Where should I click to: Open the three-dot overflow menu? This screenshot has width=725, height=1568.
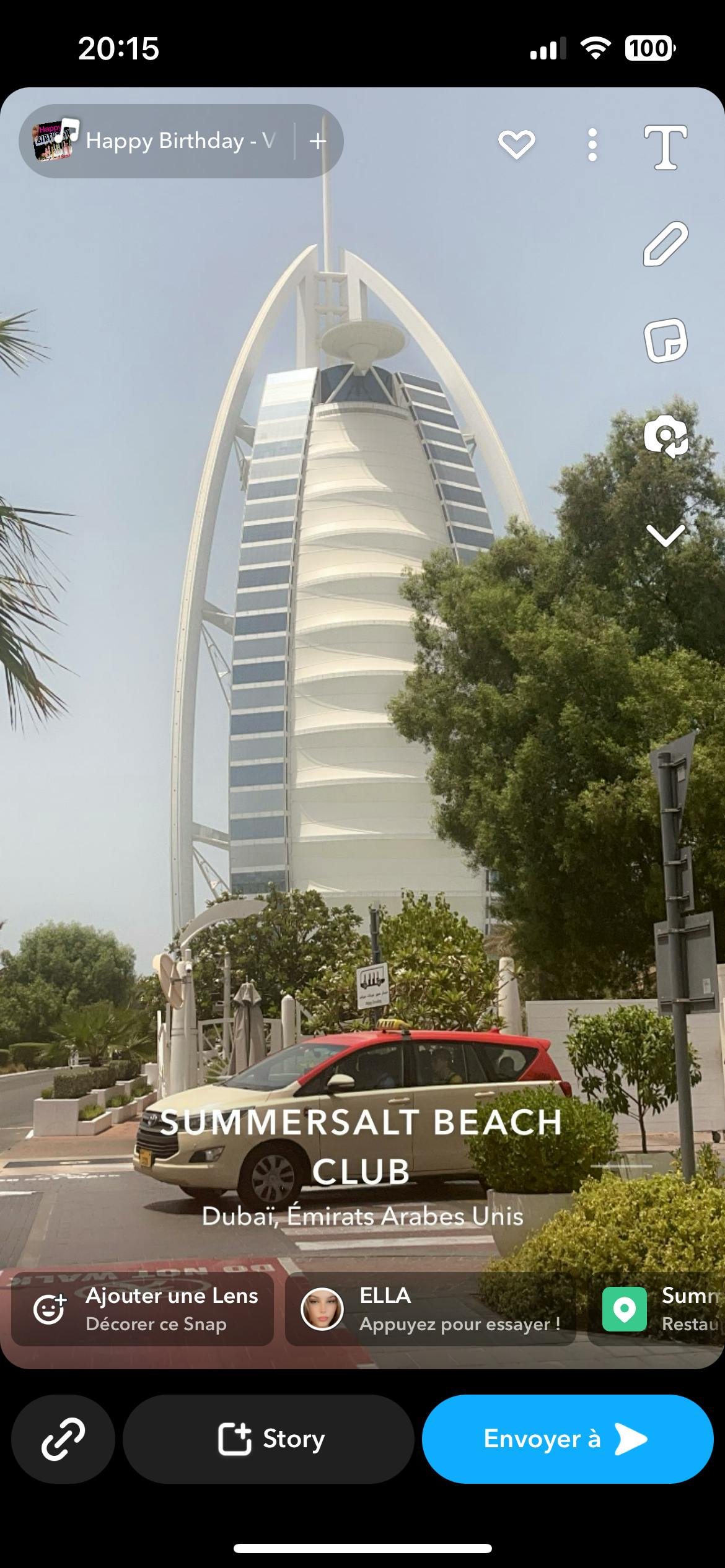pos(592,145)
